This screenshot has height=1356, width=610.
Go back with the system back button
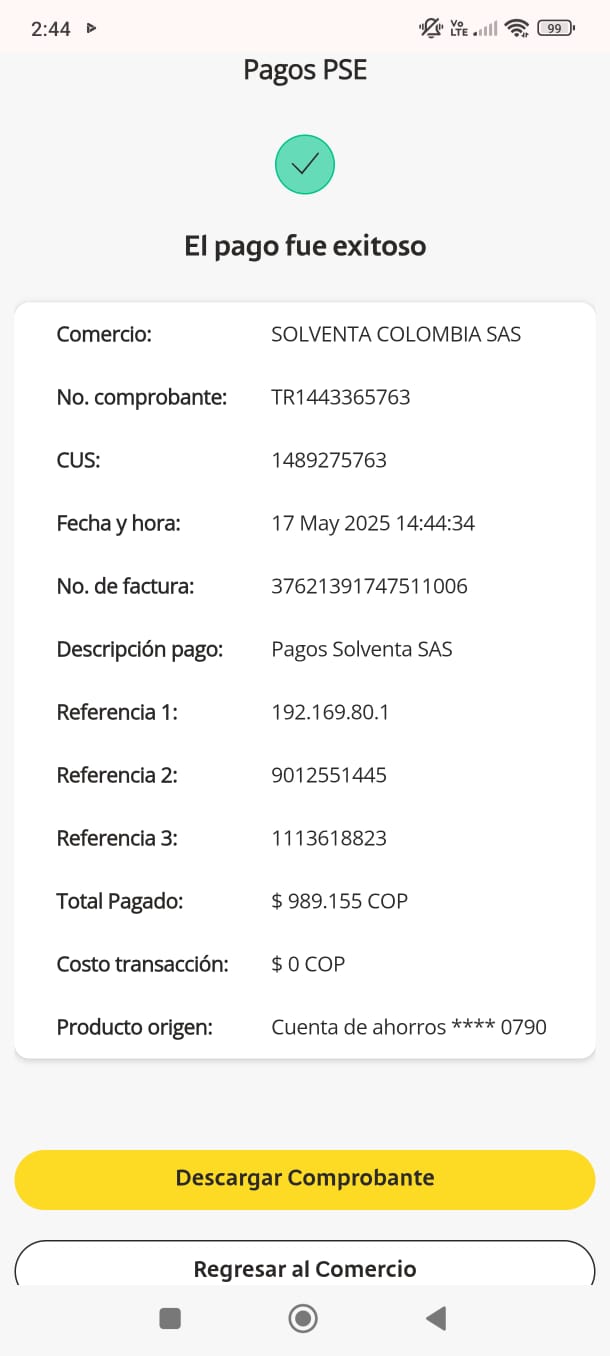pyautogui.click(x=436, y=1319)
